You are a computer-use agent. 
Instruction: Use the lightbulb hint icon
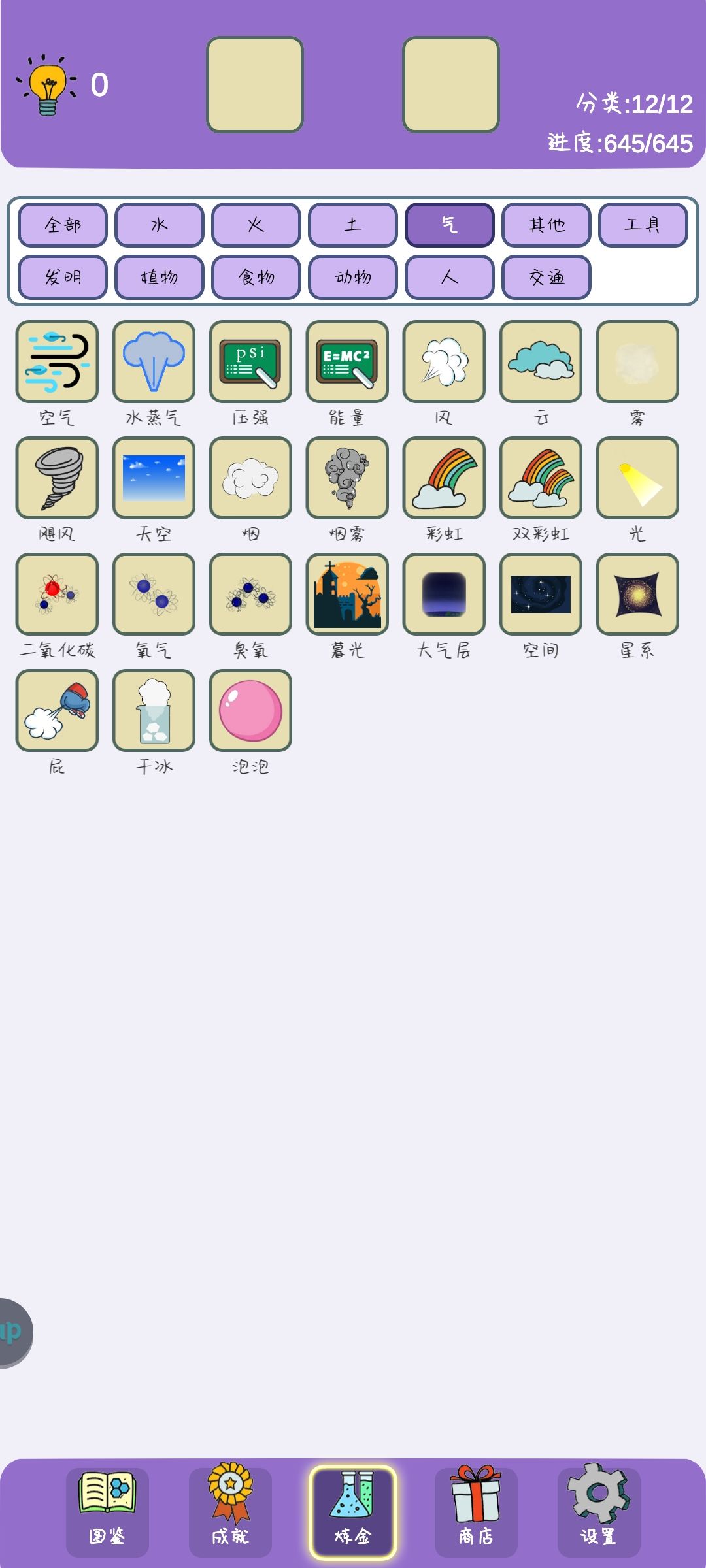click(x=47, y=86)
